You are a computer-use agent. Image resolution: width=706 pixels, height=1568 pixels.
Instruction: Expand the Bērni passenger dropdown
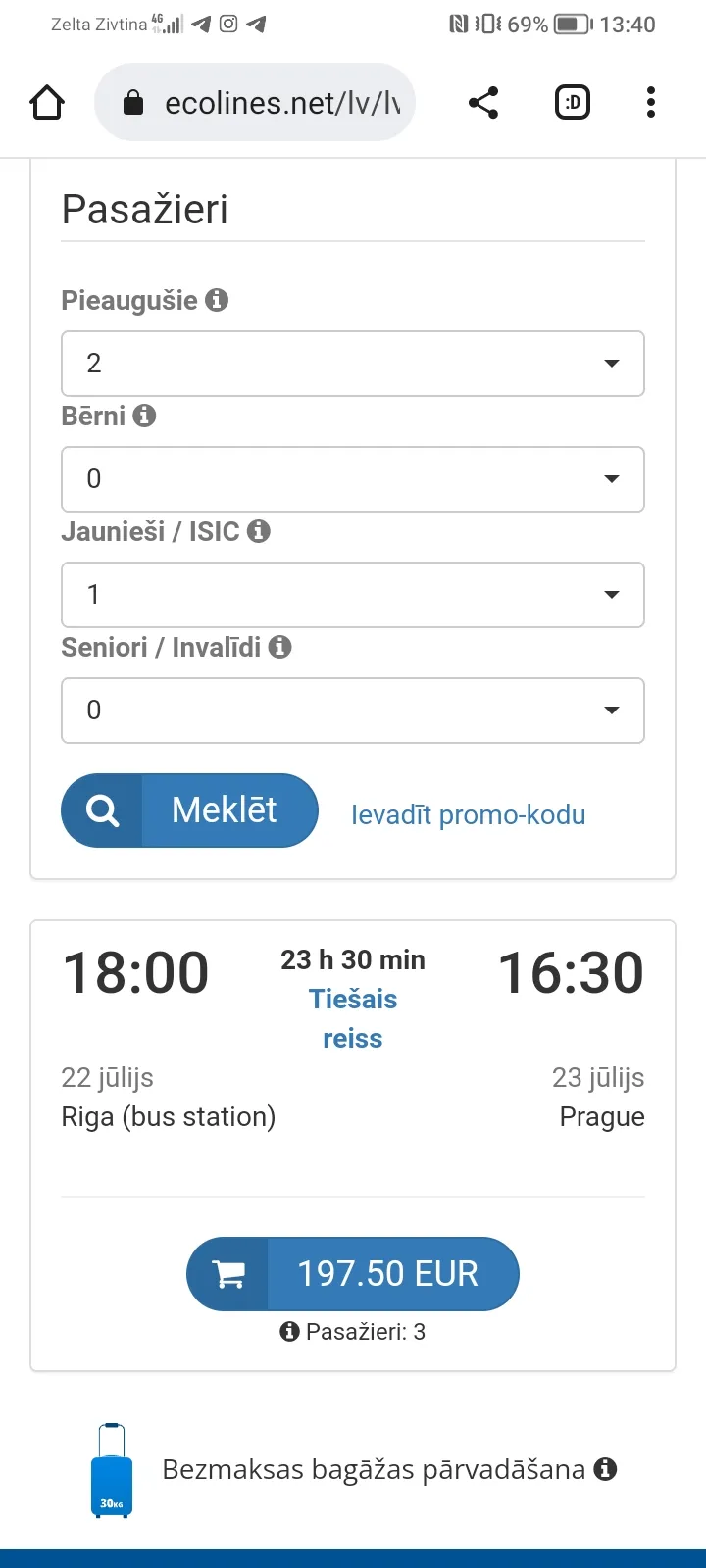(353, 479)
